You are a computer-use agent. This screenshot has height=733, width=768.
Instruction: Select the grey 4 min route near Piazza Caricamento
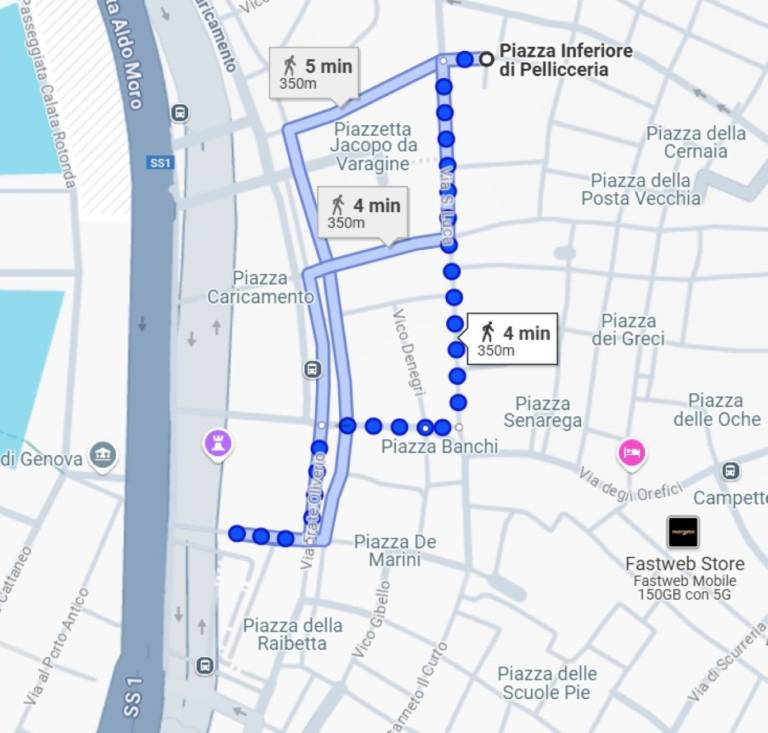[364, 212]
